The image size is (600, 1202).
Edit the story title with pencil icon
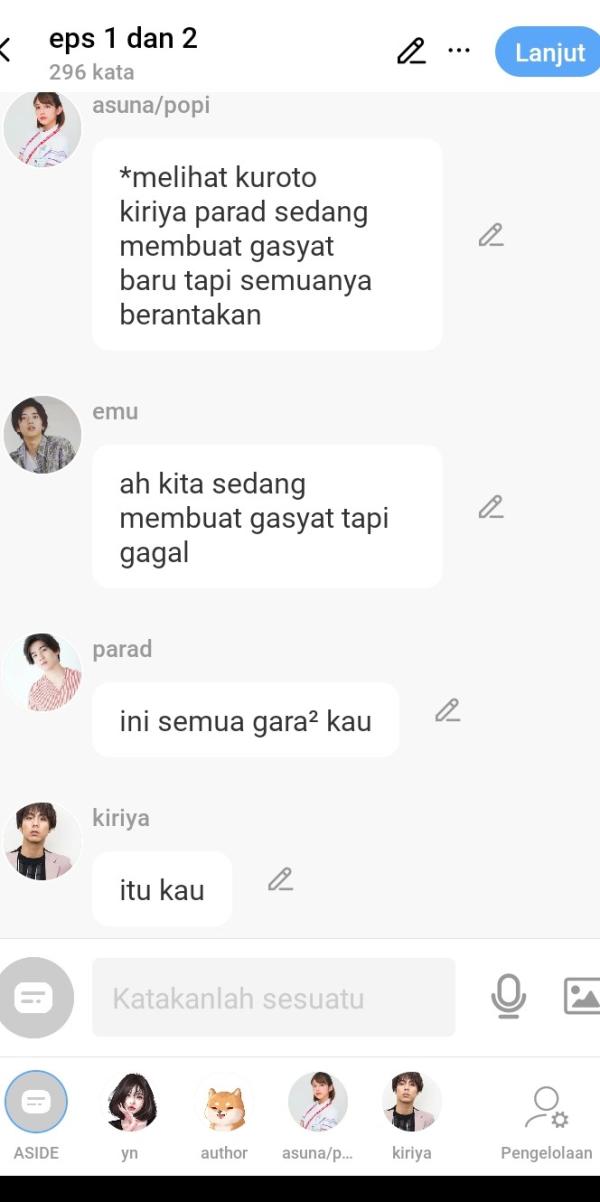411,51
